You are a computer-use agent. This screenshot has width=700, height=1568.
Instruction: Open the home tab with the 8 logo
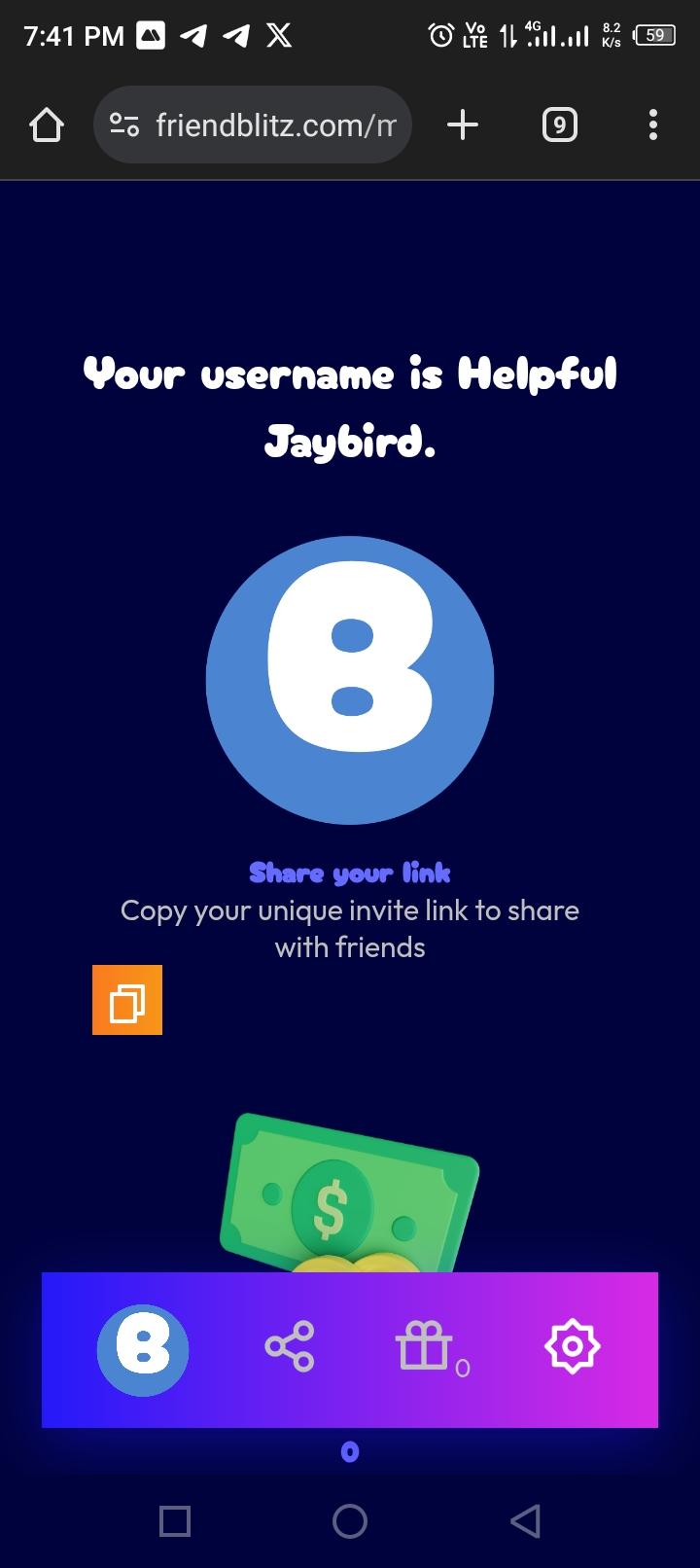143,1349
